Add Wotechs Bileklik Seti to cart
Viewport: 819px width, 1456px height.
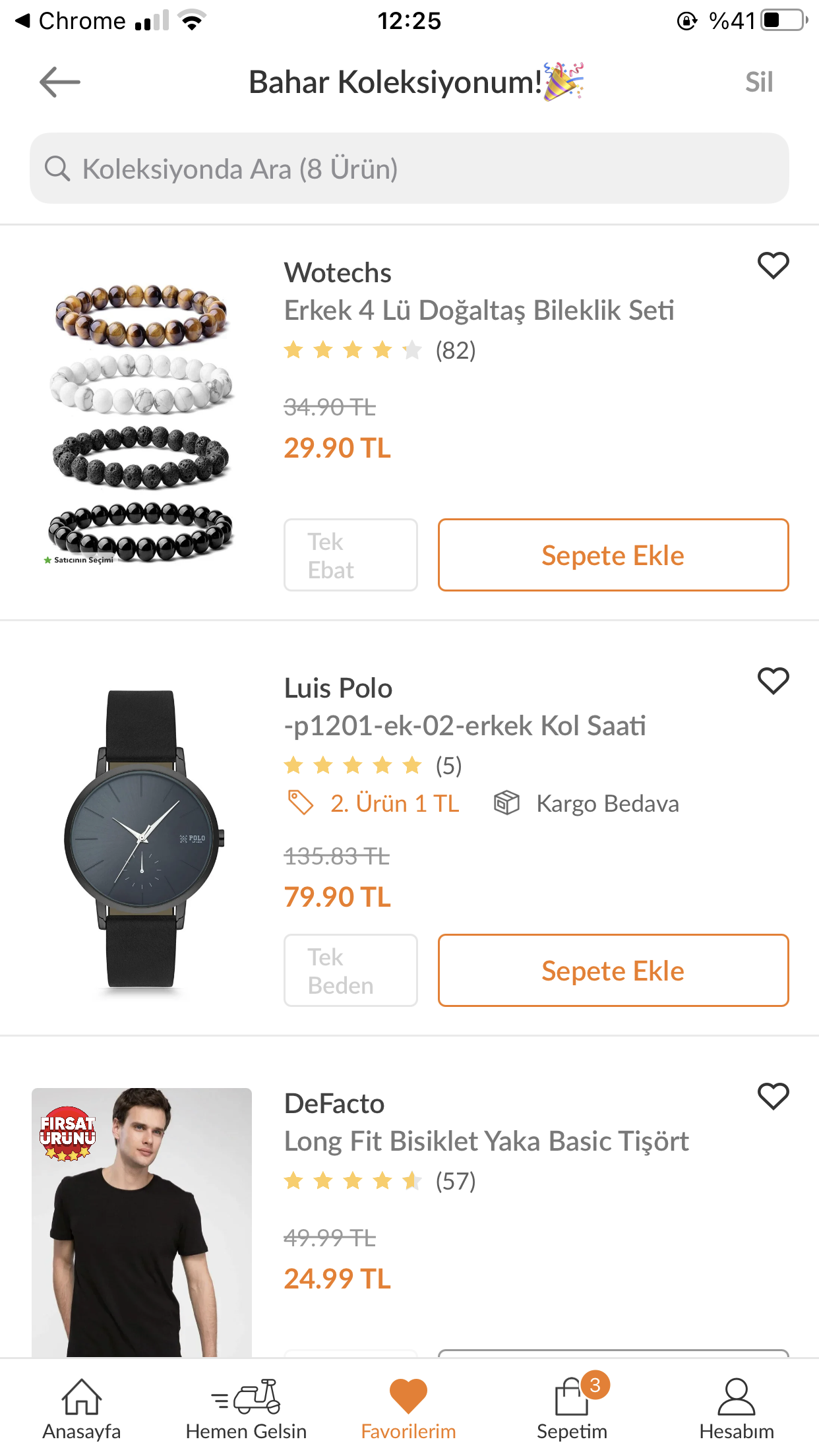click(613, 555)
